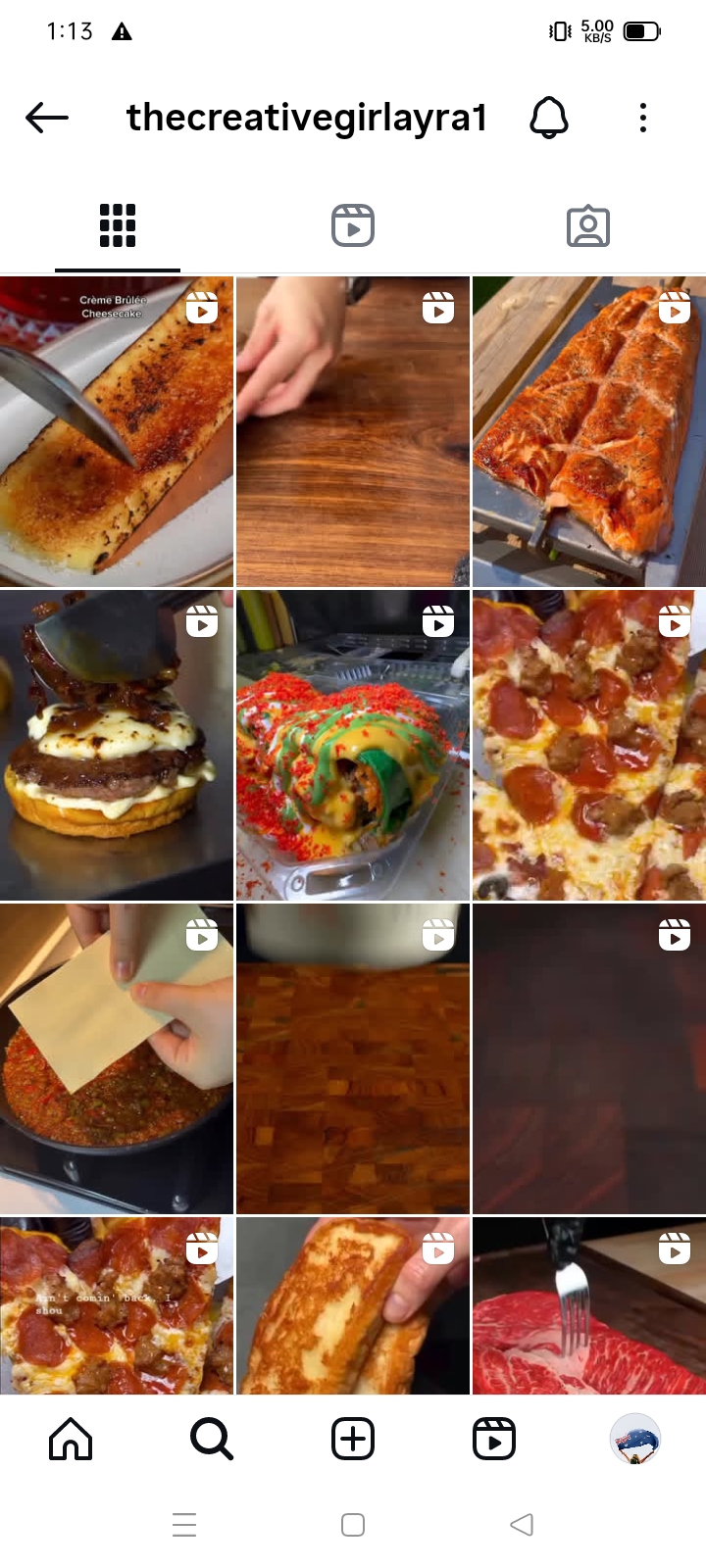Switch to the tagged photos tab
This screenshot has width=706, height=1568.
point(588,226)
